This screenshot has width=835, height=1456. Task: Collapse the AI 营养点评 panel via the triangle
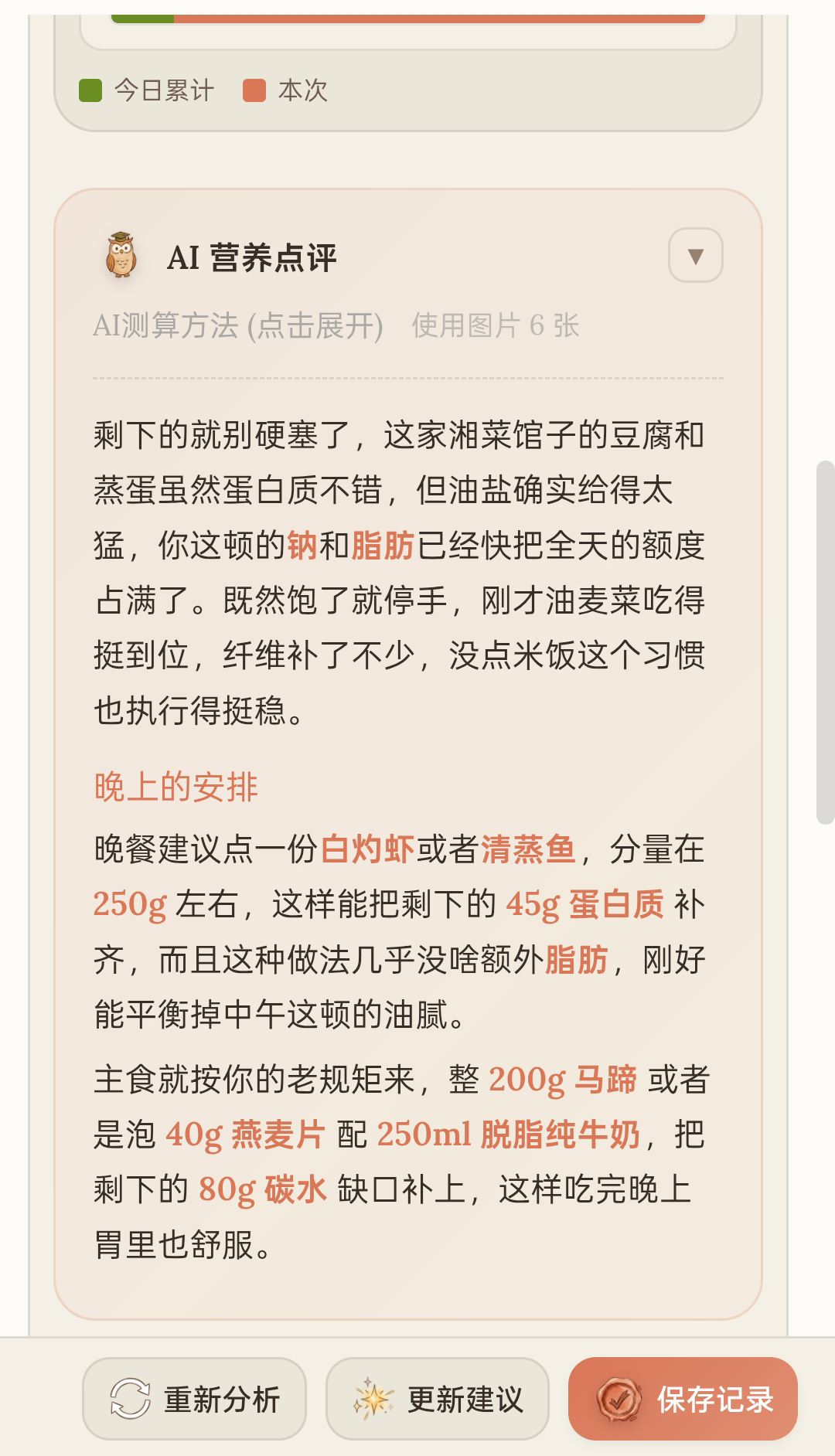[694, 257]
